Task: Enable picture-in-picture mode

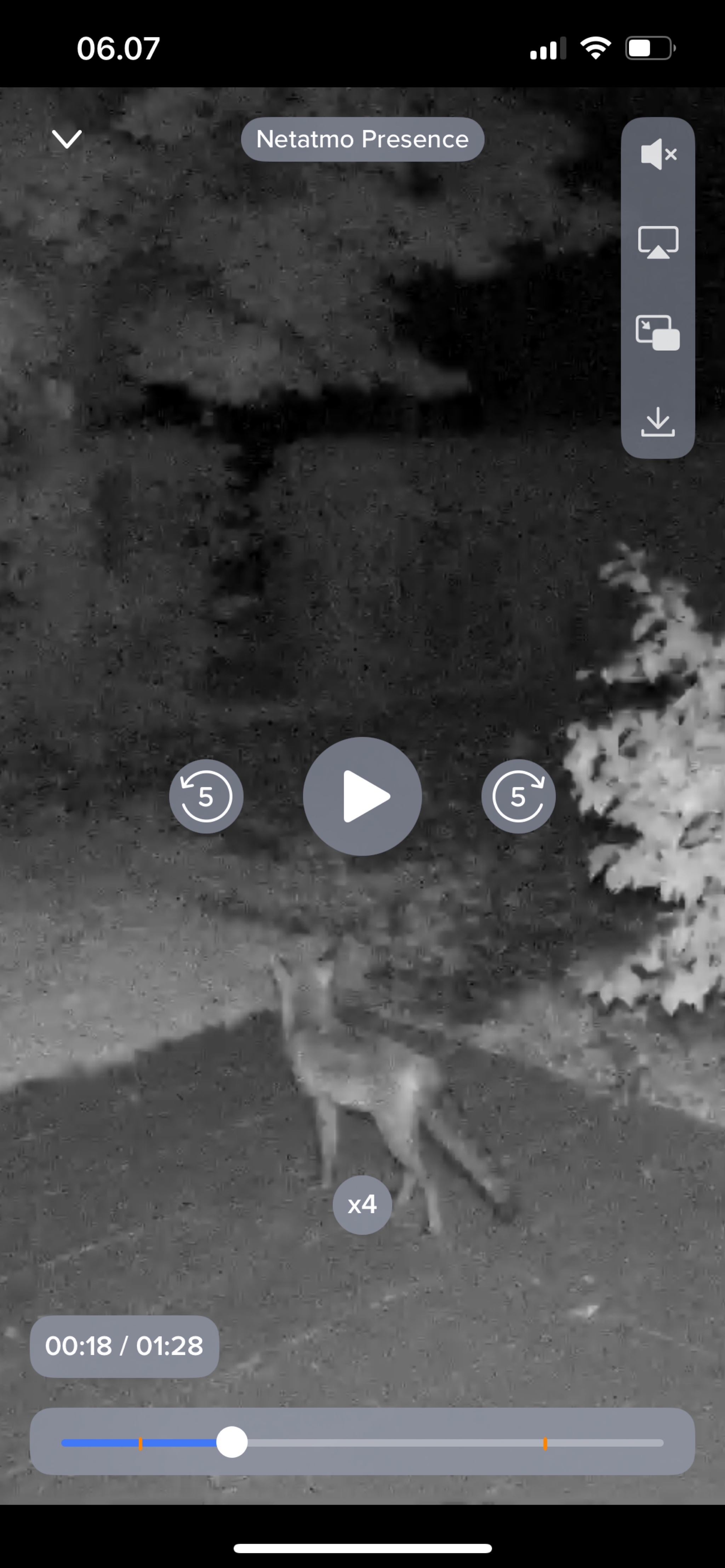Action: tap(658, 332)
